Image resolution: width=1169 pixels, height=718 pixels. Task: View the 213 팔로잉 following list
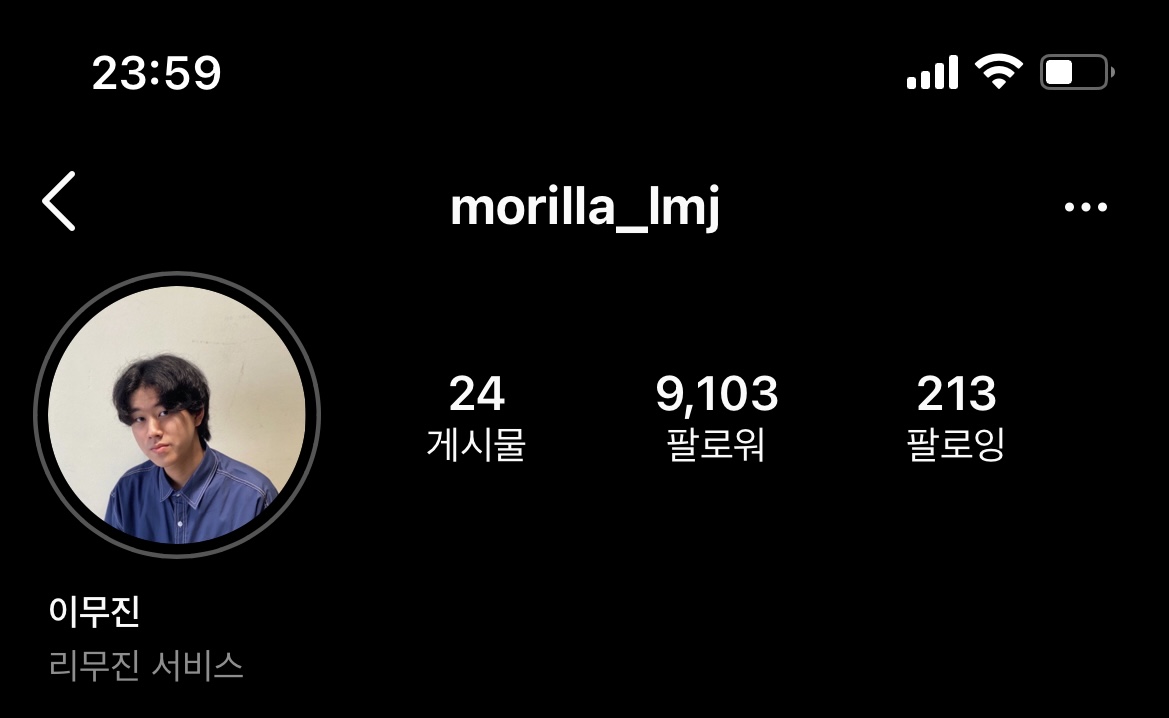click(956, 416)
